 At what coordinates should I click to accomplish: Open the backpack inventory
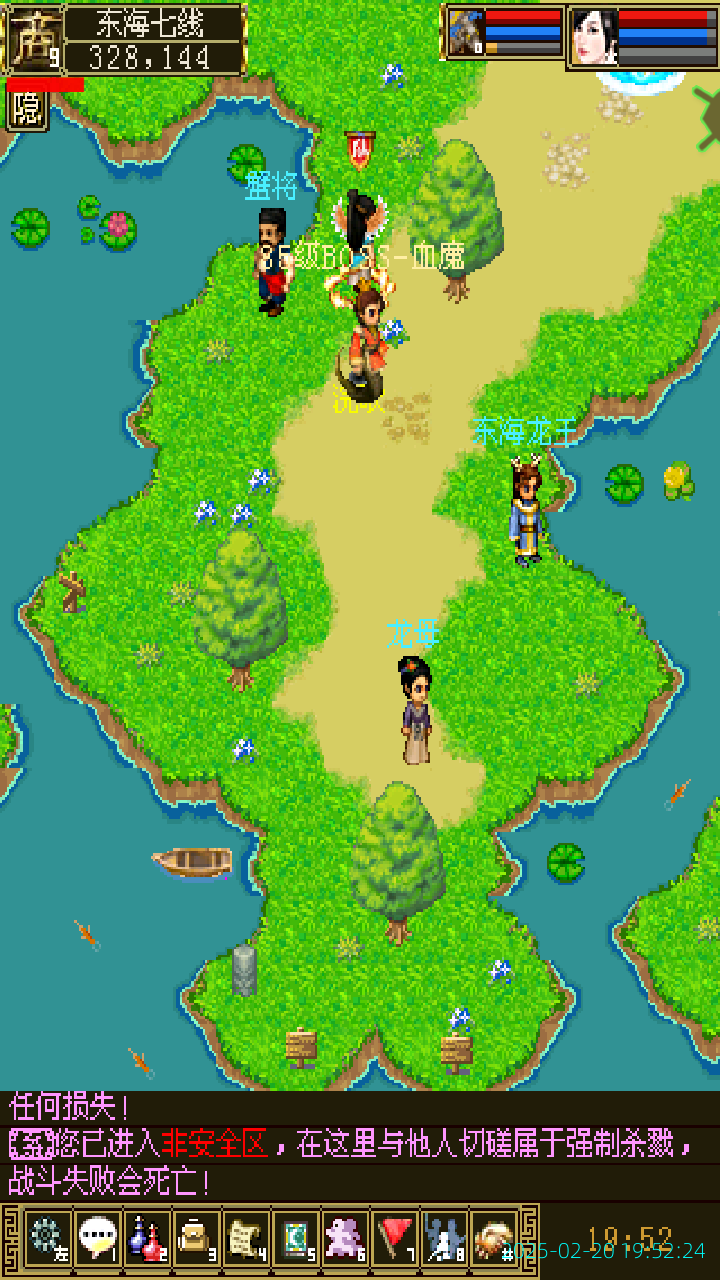[196, 1238]
